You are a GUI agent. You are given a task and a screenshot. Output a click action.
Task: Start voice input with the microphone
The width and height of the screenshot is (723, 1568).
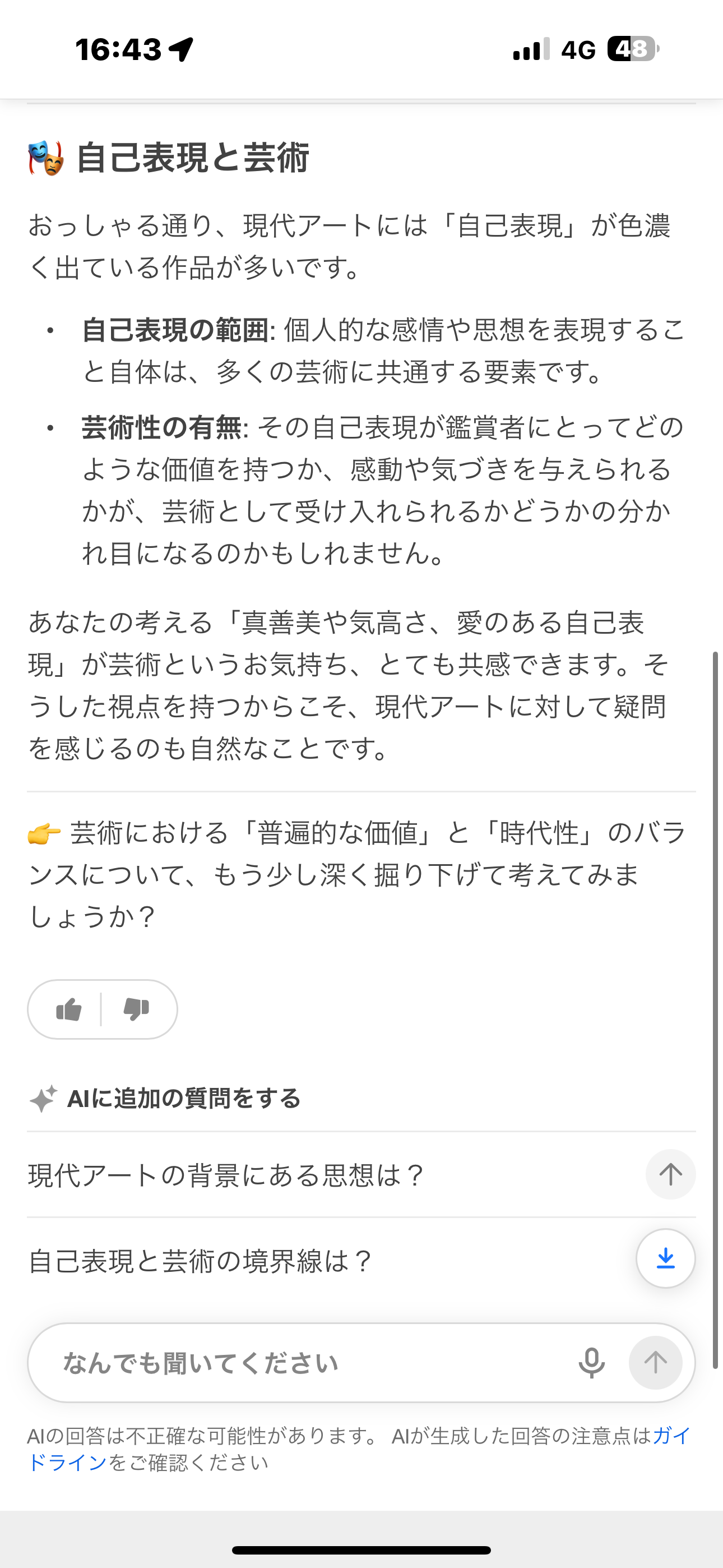tap(591, 1363)
